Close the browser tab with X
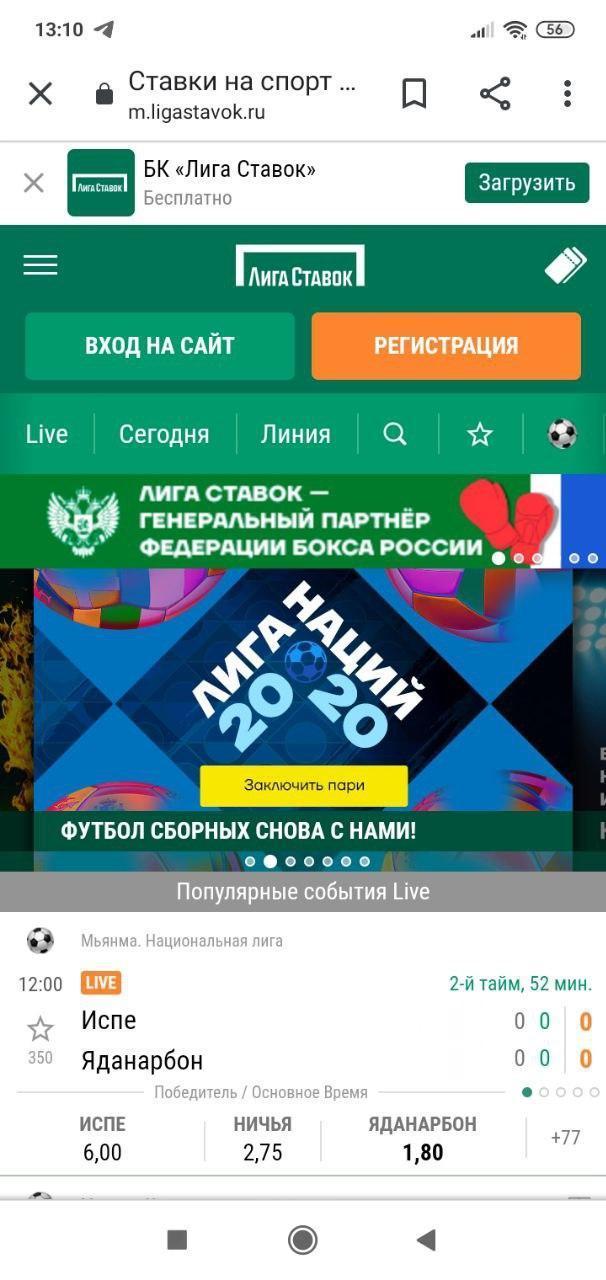This screenshot has height=1280, width=606. point(40,94)
